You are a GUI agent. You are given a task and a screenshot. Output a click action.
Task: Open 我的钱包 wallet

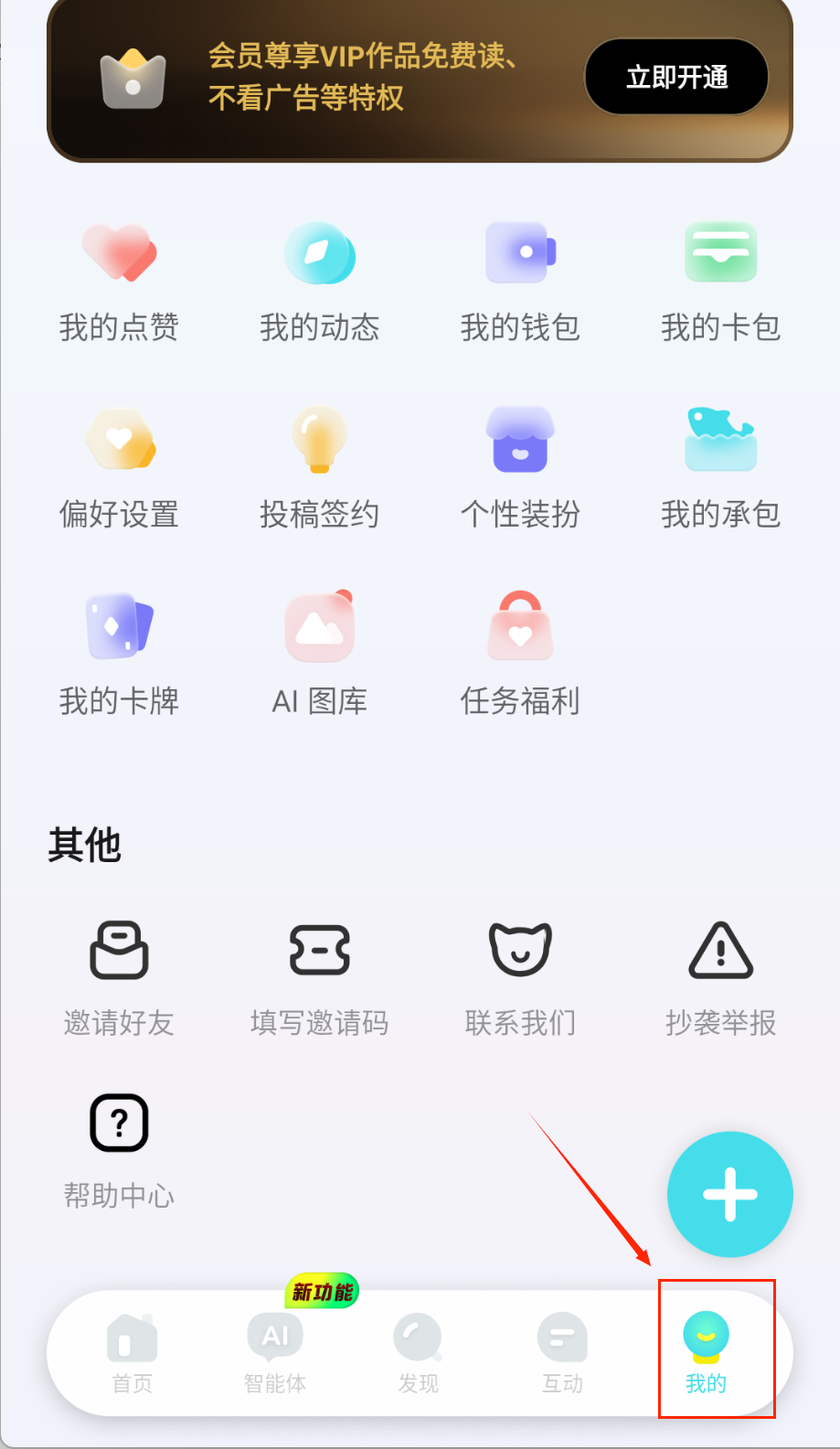click(519, 283)
